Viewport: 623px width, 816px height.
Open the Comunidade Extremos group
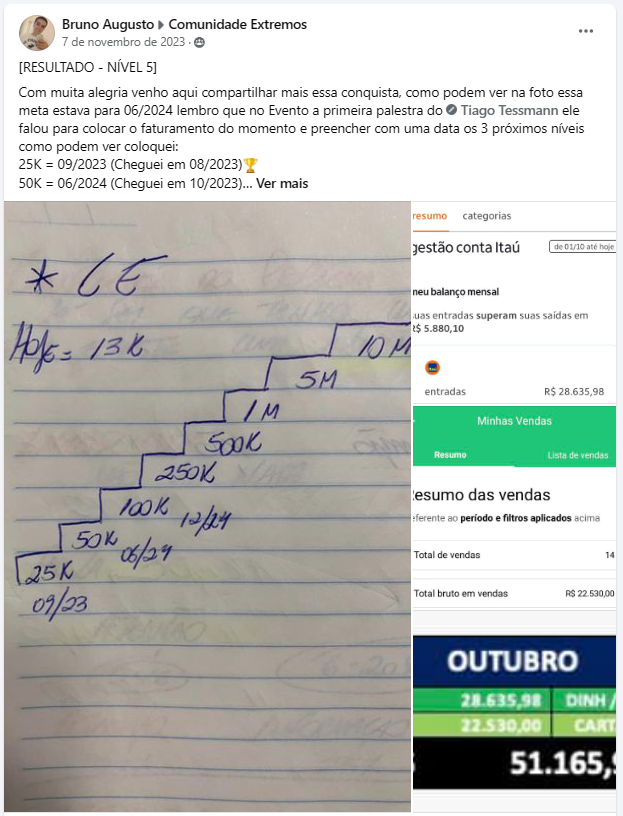coord(237,24)
